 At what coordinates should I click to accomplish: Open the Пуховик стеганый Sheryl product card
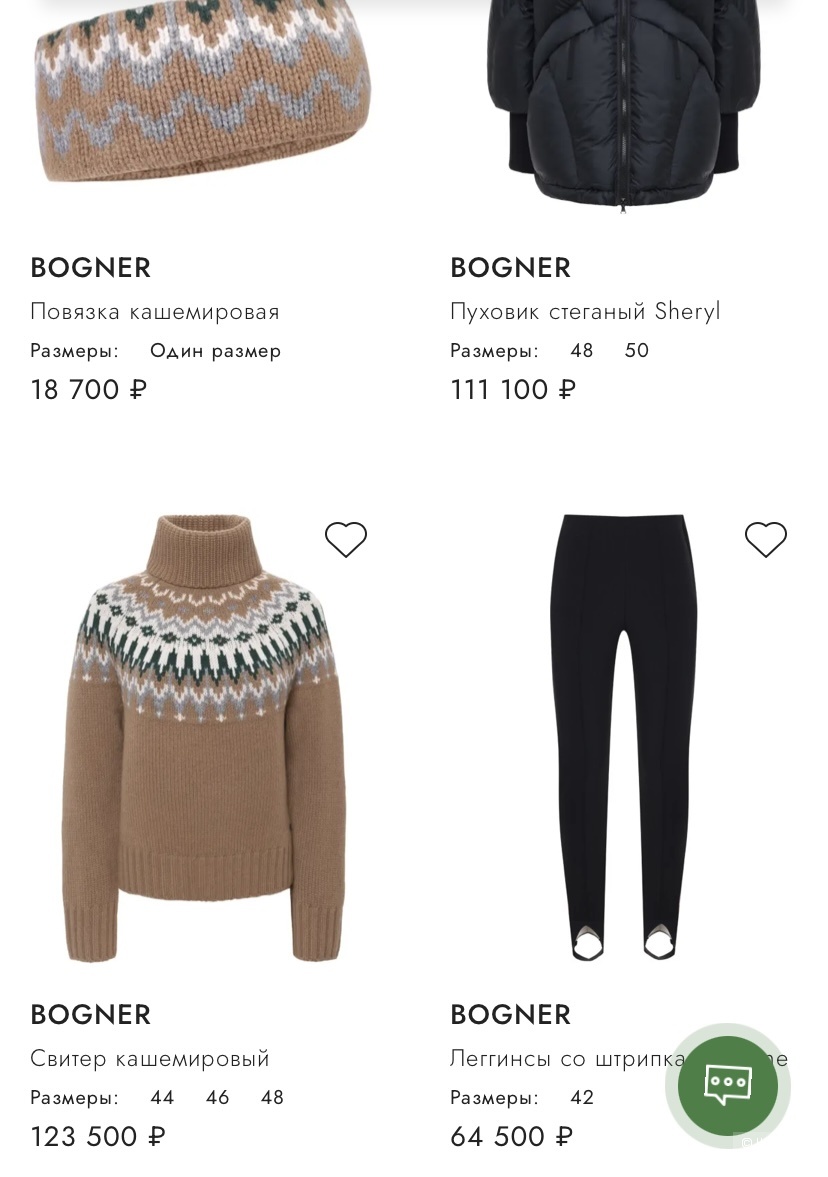(x=585, y=311)
